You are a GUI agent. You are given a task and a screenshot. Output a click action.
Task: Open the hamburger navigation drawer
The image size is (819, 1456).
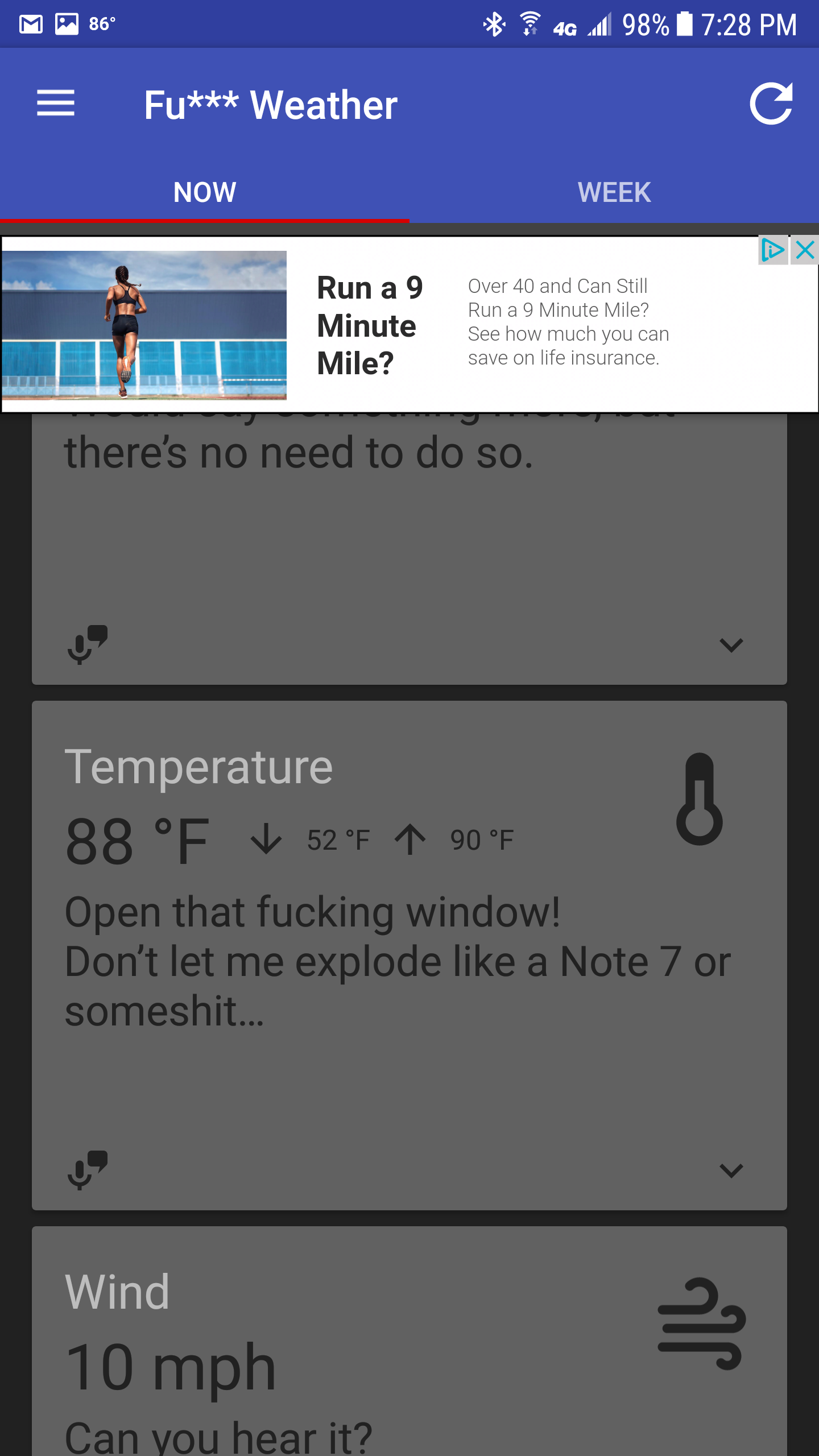click(x=56, y=104)
